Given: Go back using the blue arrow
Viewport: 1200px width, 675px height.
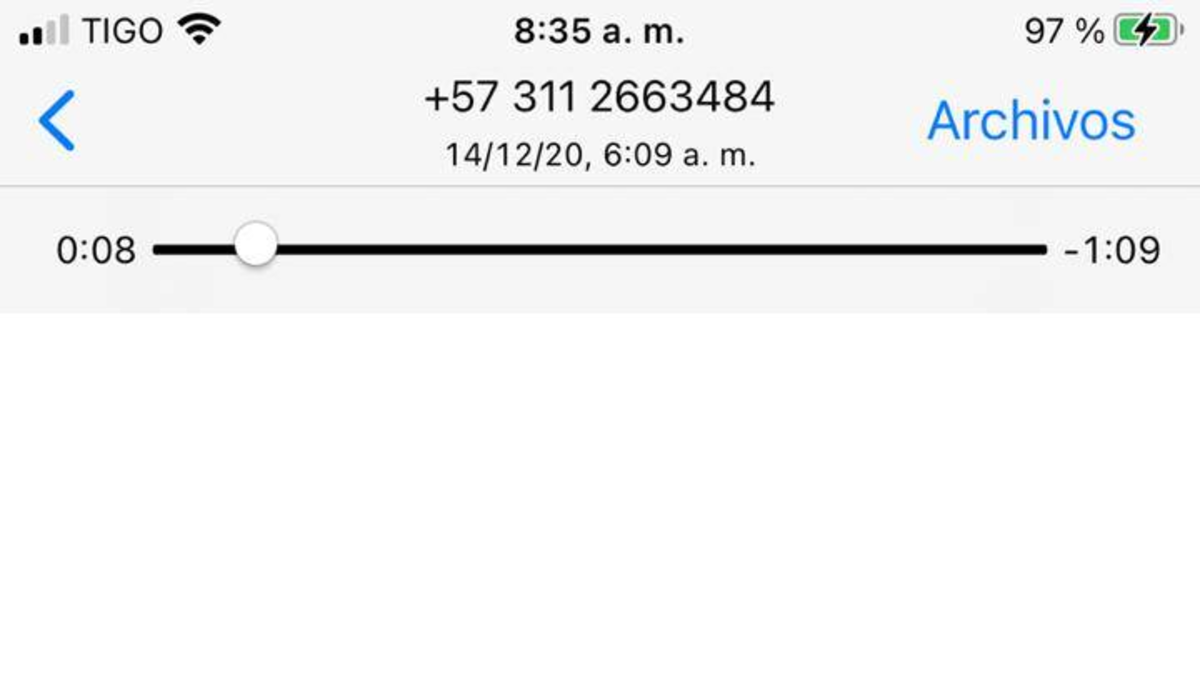Looking at the screenshot, I should pyautogui.click(x=57, y=120).
